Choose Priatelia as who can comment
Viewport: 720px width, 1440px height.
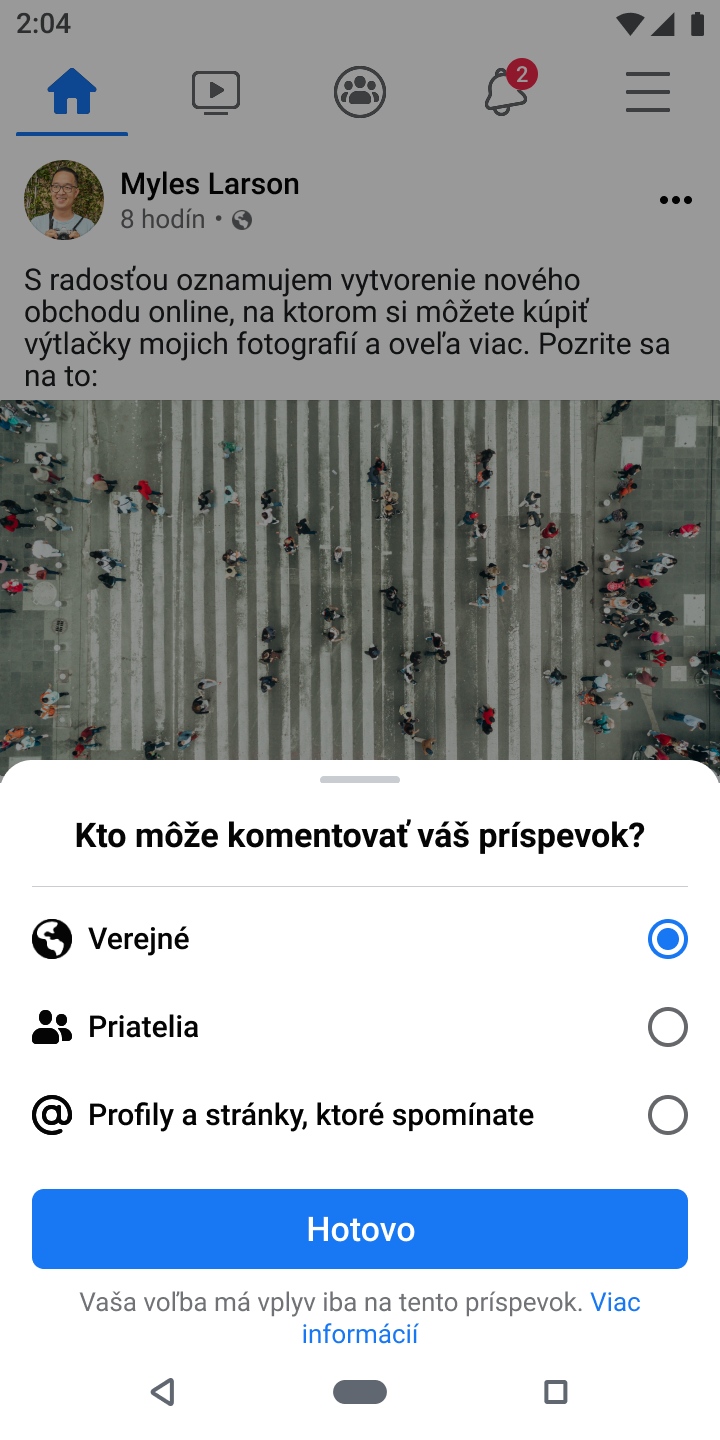(667, 1027)
